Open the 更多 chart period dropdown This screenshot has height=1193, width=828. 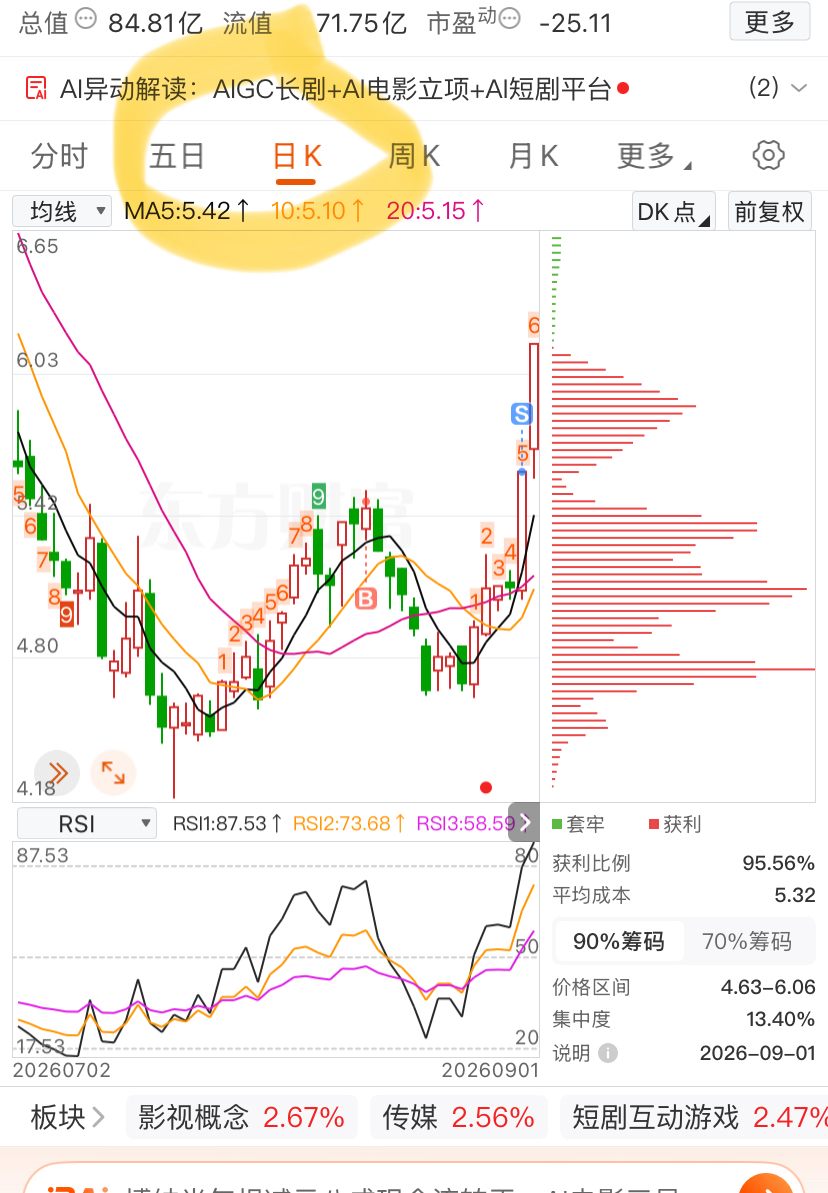coord(654,156)
